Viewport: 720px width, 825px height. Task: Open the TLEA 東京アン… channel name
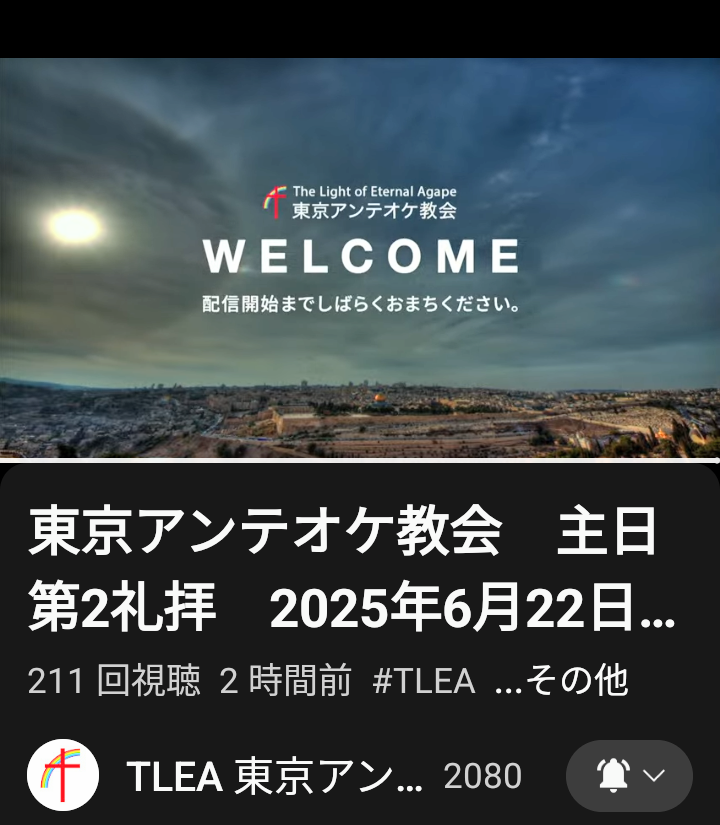pyautogui.click(x=274, y=776)
